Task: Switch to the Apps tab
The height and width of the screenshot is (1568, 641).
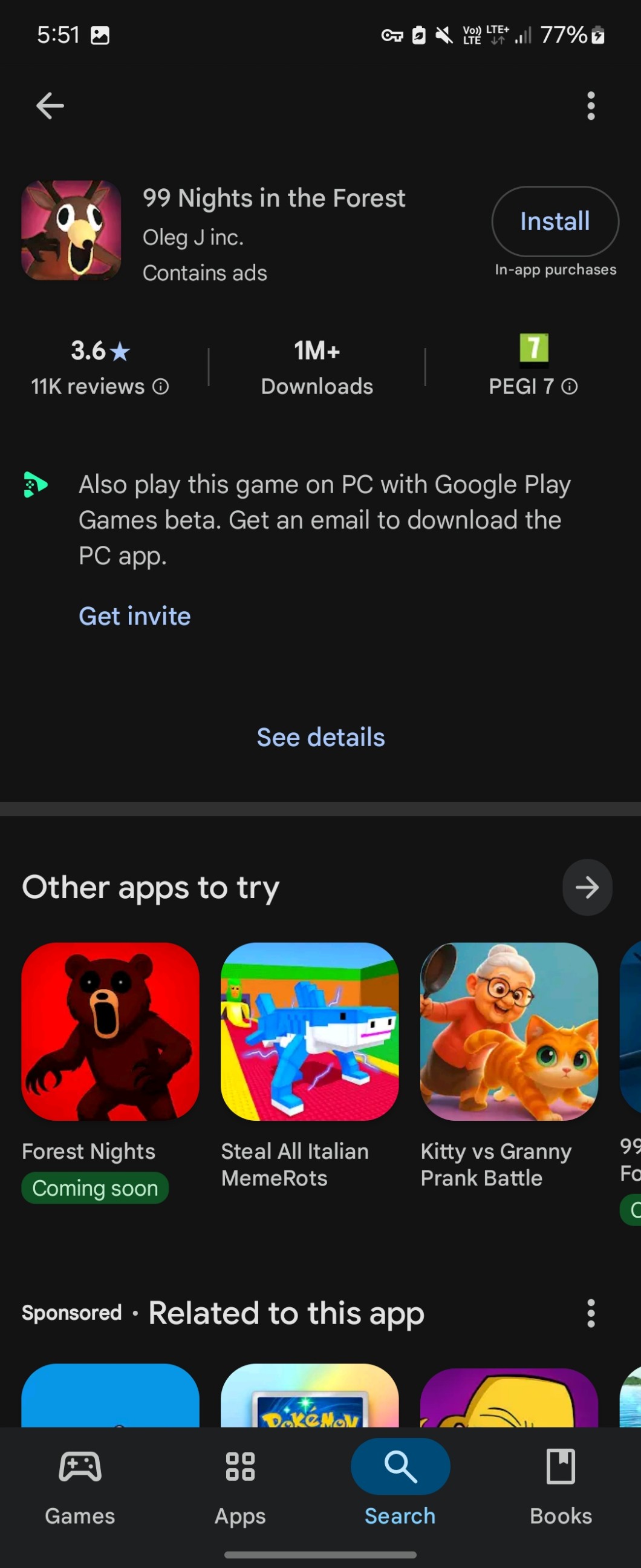Action: pyautogui.click(x=240, y=1480)
